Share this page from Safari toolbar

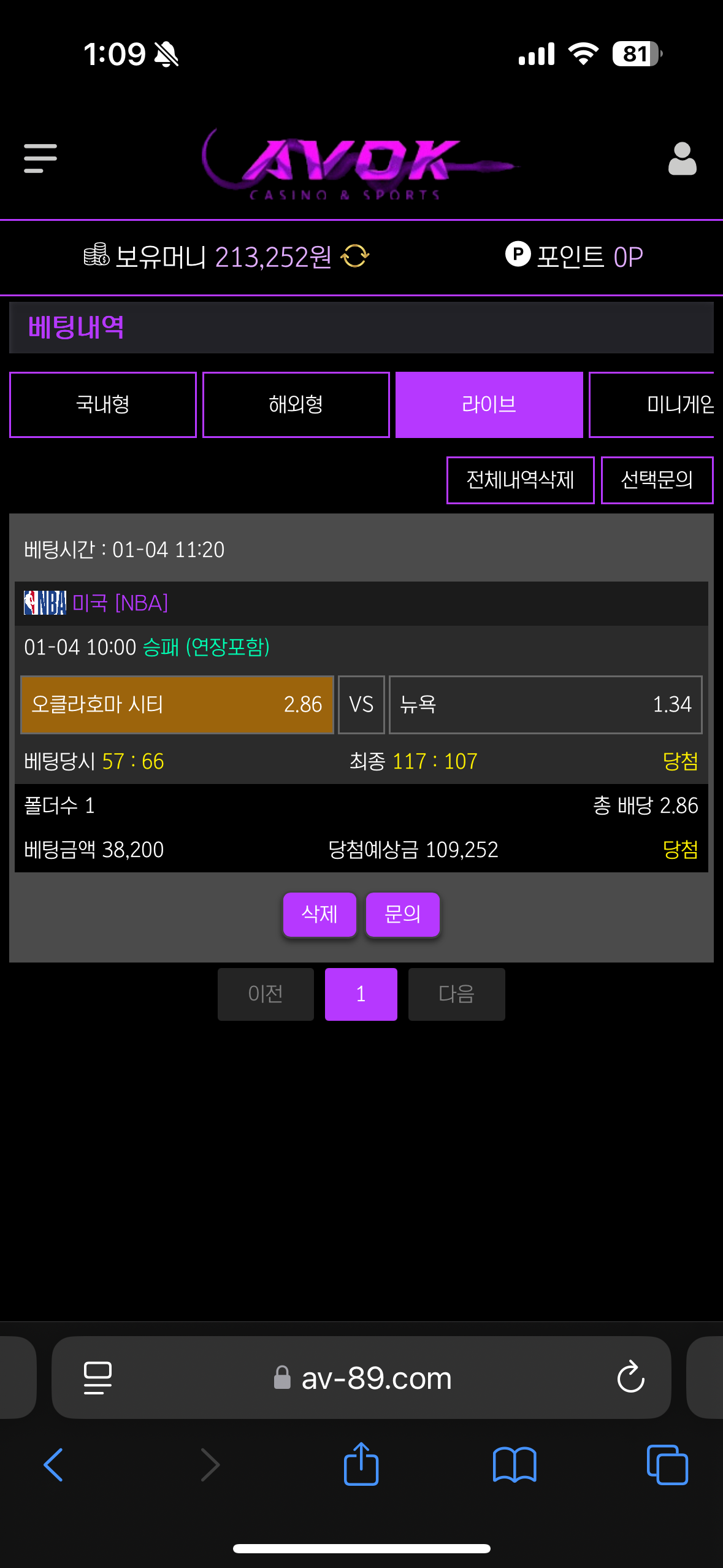coord(361,1464)
